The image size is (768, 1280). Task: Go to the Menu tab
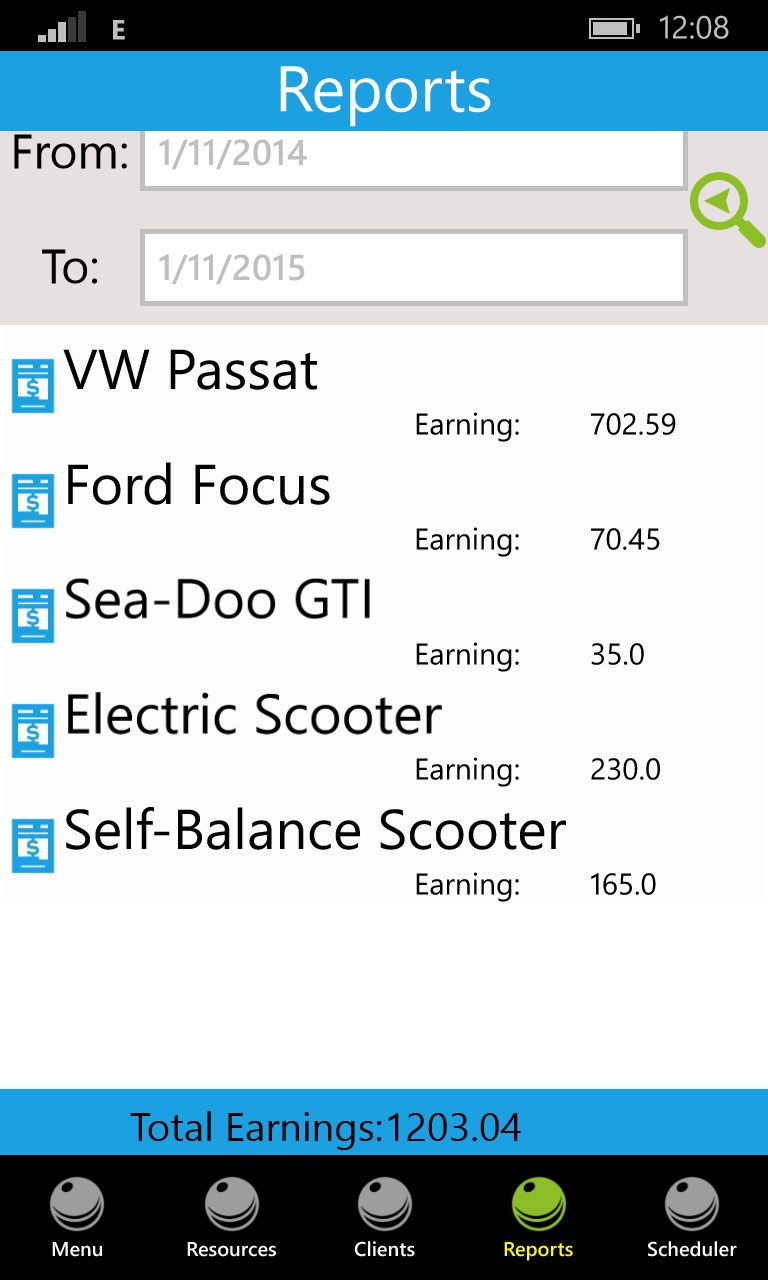click(77, 1217)
